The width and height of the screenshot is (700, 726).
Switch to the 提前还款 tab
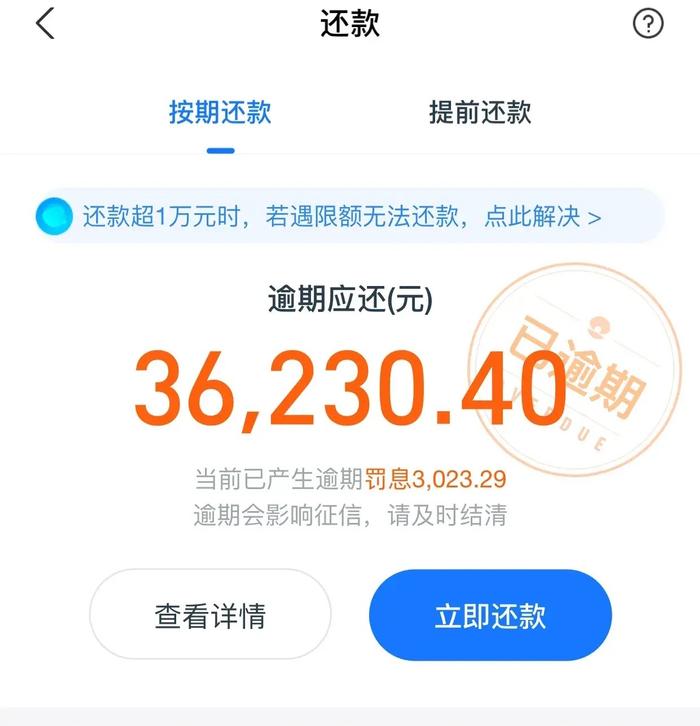click(479, 112)
